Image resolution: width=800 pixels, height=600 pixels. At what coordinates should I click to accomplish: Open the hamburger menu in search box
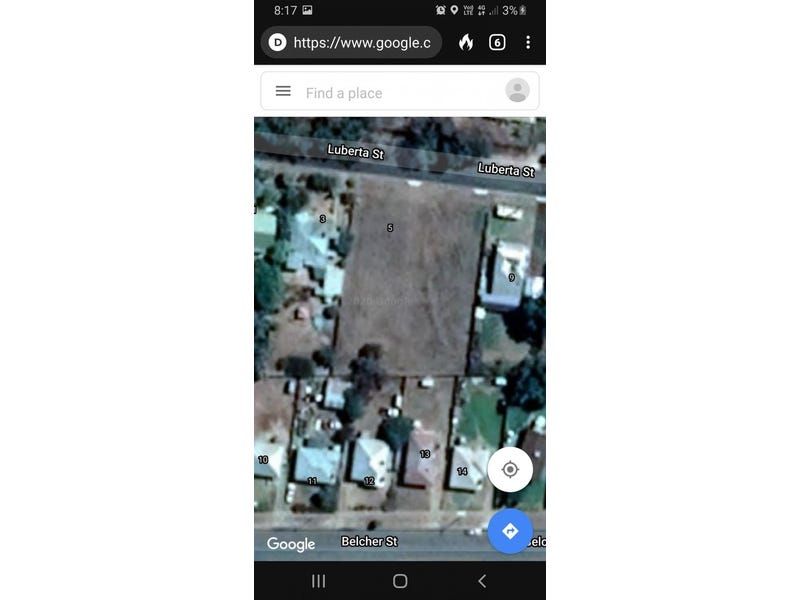coord(283,91)
